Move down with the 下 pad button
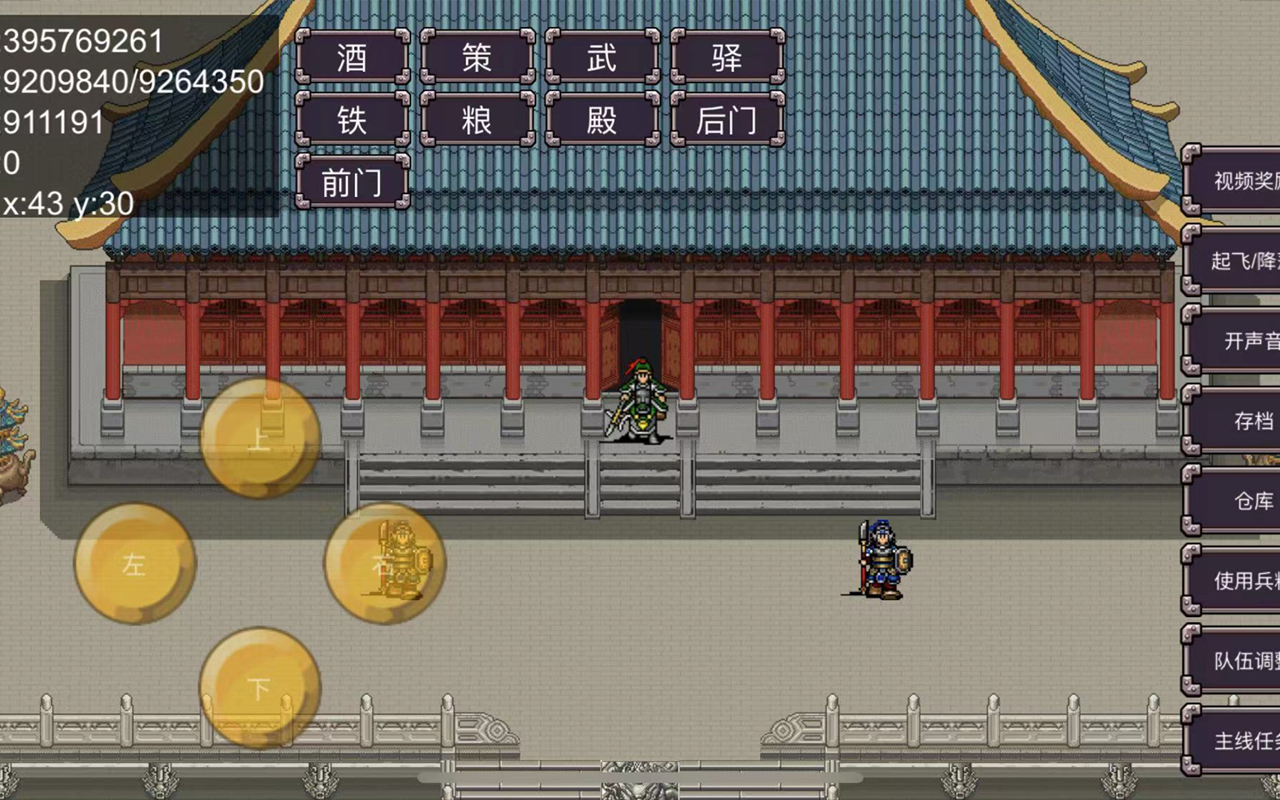This screenshot has height=800, width=1280. tap(260, 688)
